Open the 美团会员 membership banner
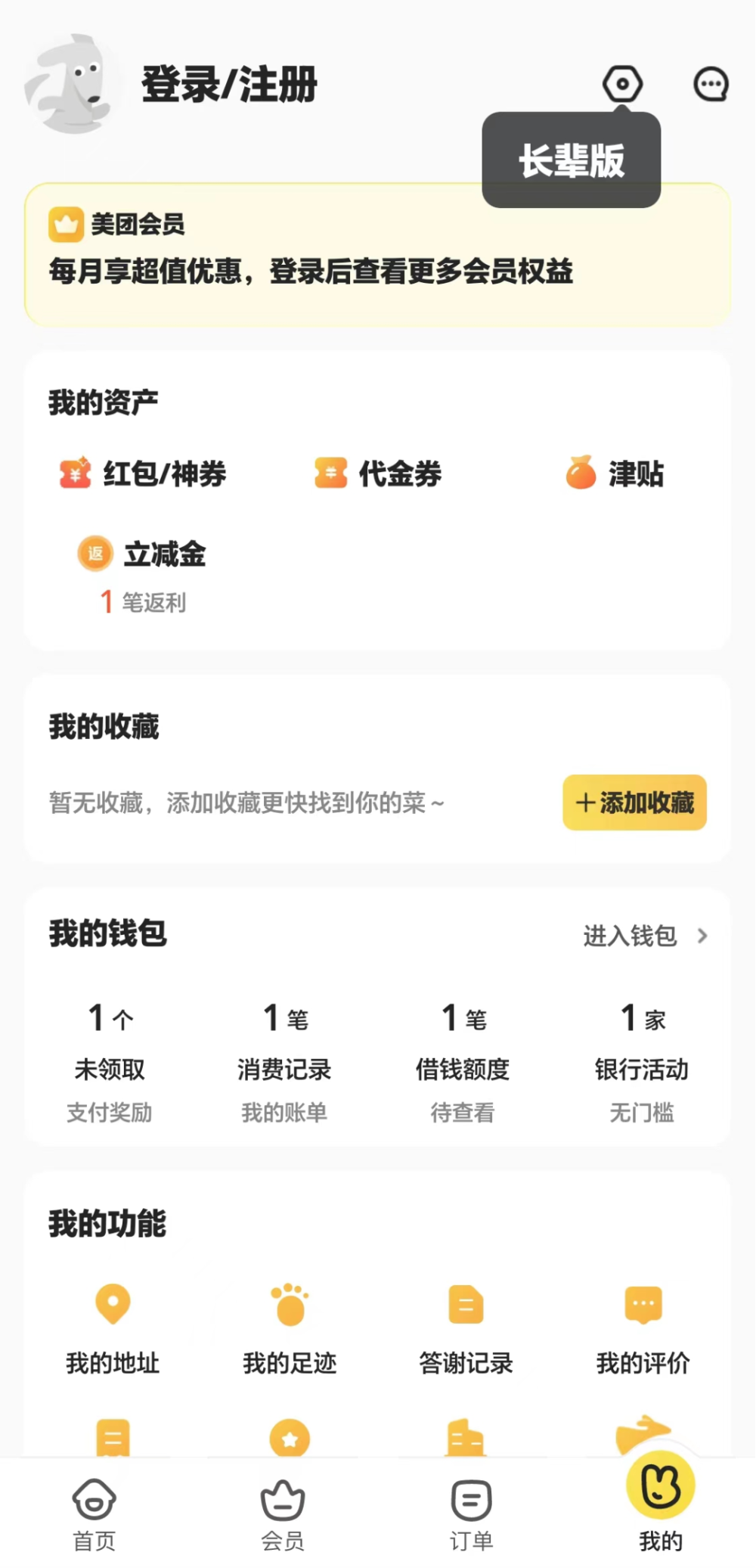Image resolution: width=756 pixels, height=1568 pixels. click(x=377, y=255)
